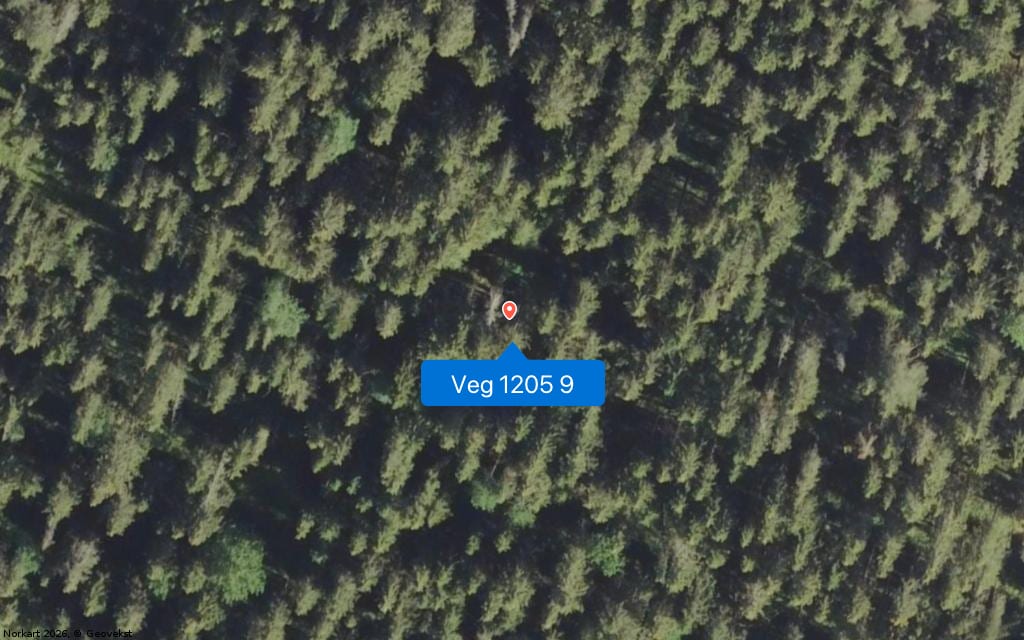
Task: Tap the red location pin marker
Action: [509, 310]
